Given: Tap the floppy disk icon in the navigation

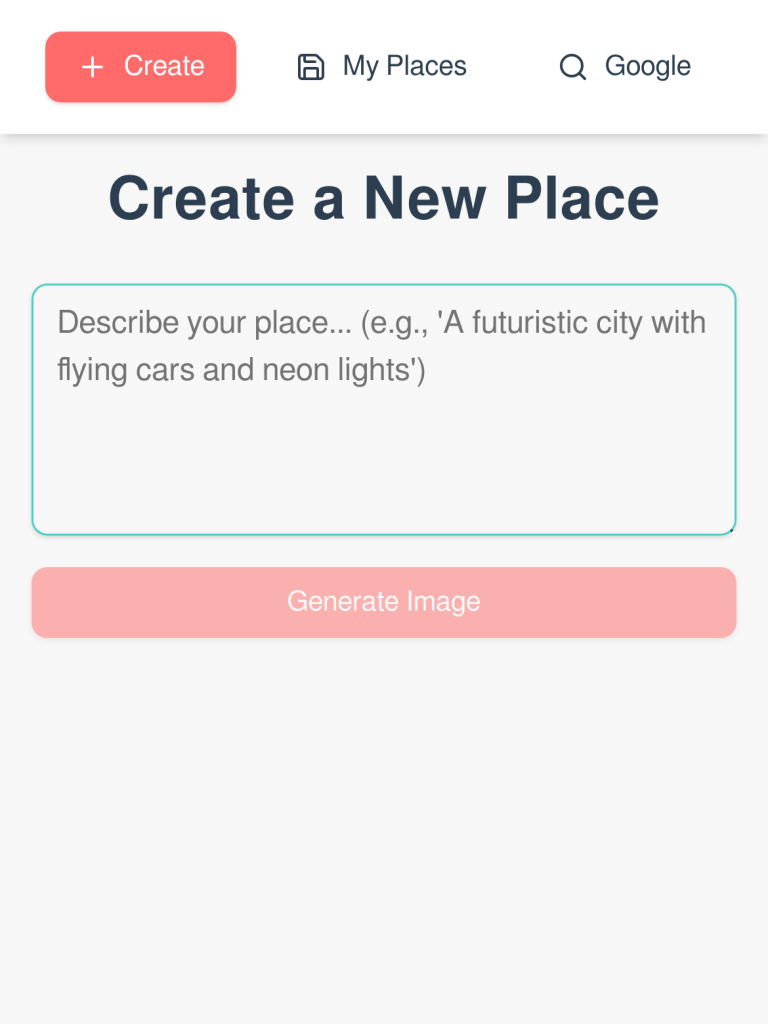Looking at the screenshot, I should (x=311, y=66).
